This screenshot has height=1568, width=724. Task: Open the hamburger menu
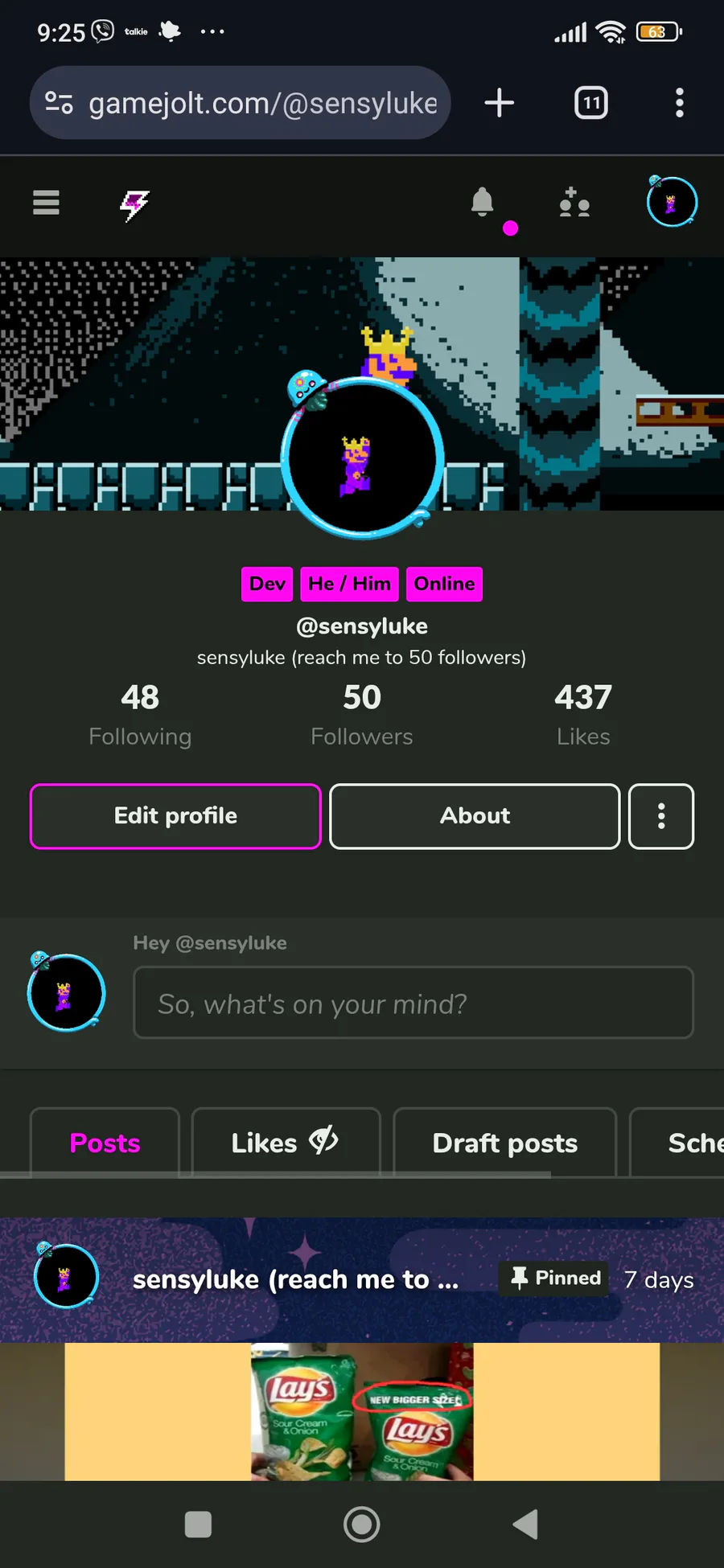(x=46, y=203)
